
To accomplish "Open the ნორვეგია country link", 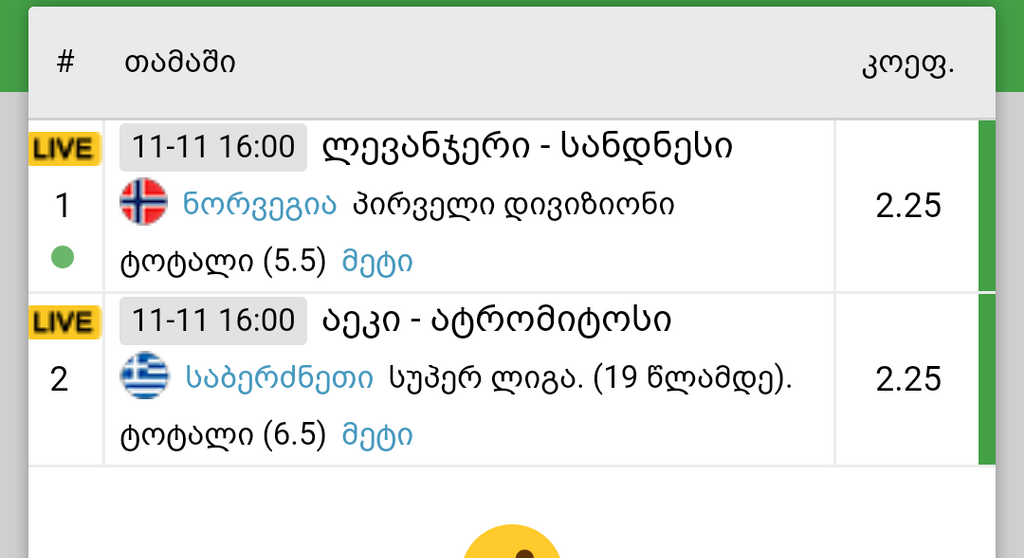I will click(260, 205).
